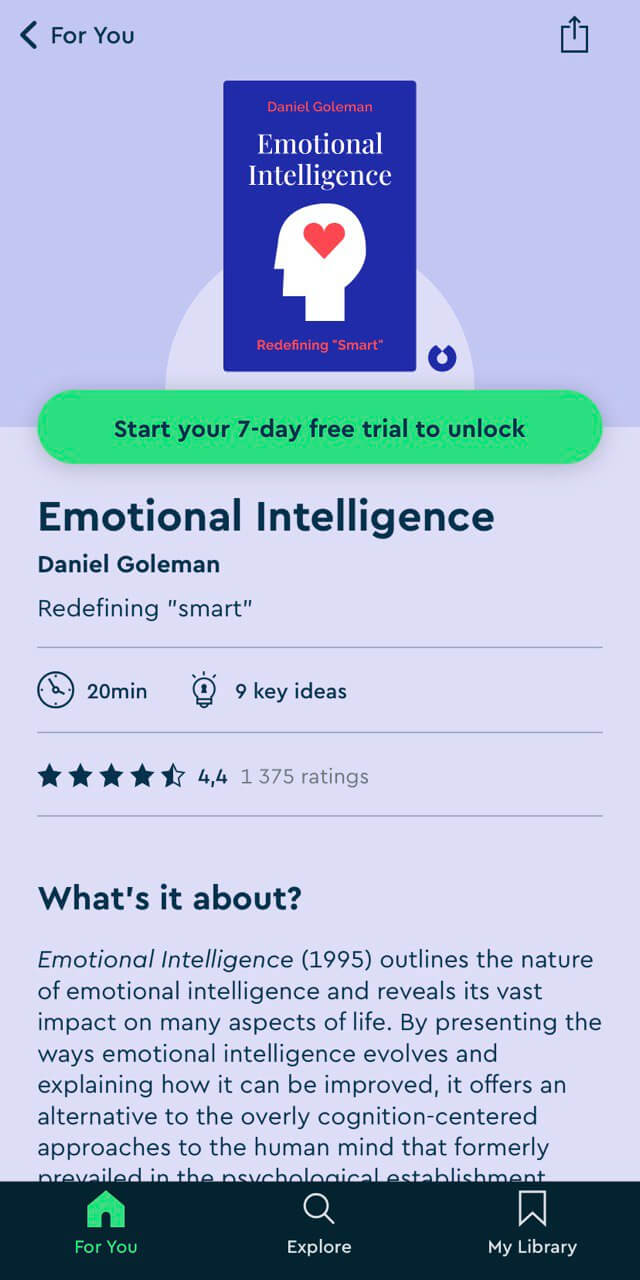Start the 7-day free trial

(320, 428)
